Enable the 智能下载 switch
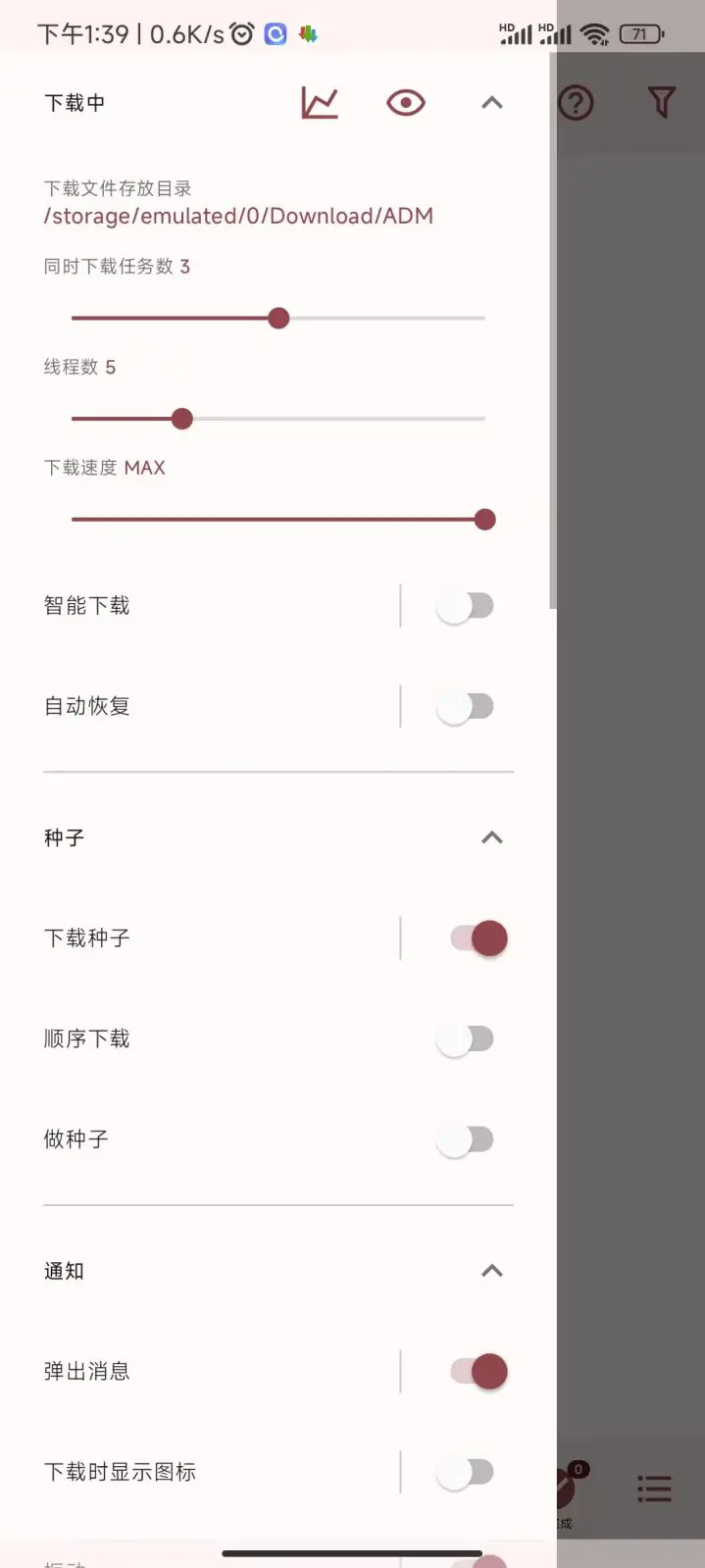The image size is (705, 1568). click(466, 606)
